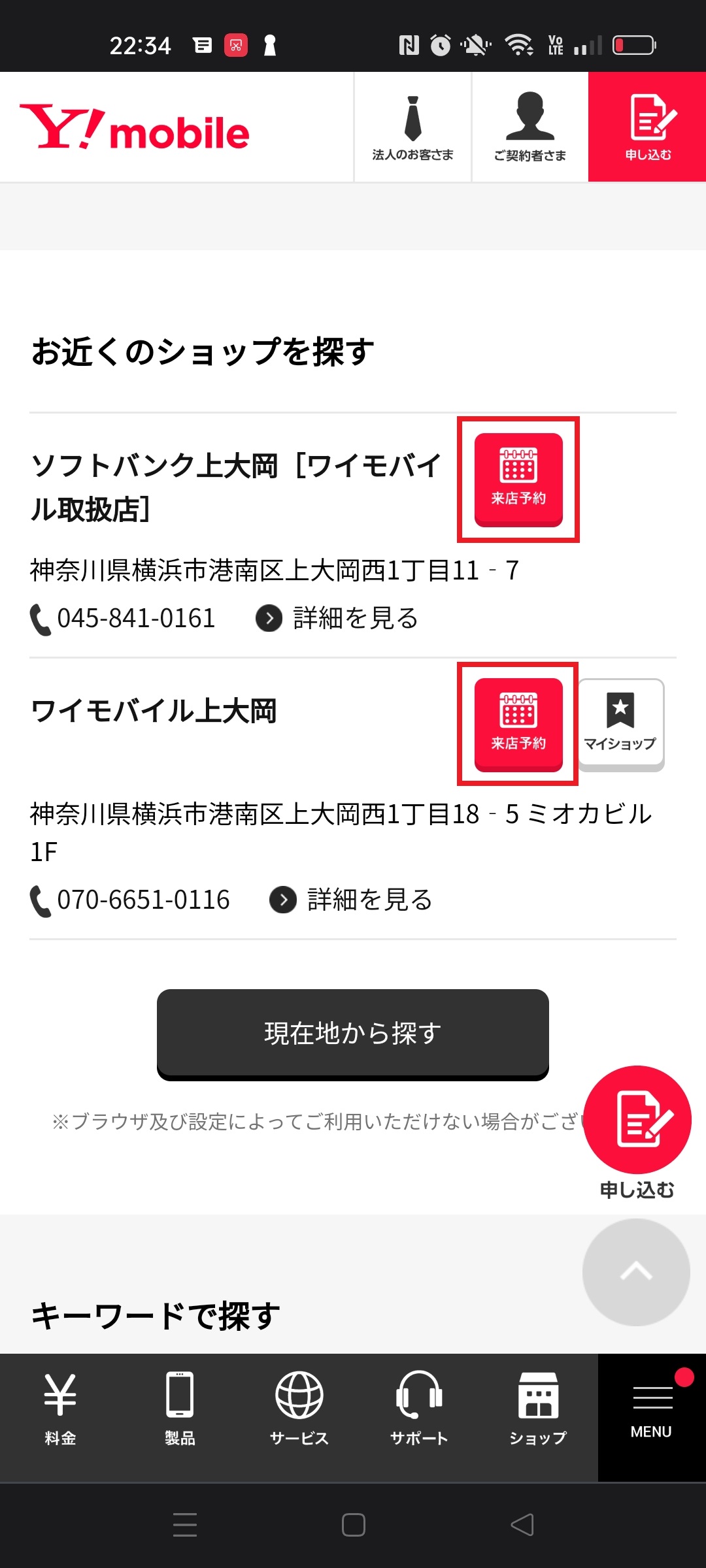Jump back to top with the arrow button
Image resolution: width=706 pixels, height=1568 pixels.
point(636,1272)
